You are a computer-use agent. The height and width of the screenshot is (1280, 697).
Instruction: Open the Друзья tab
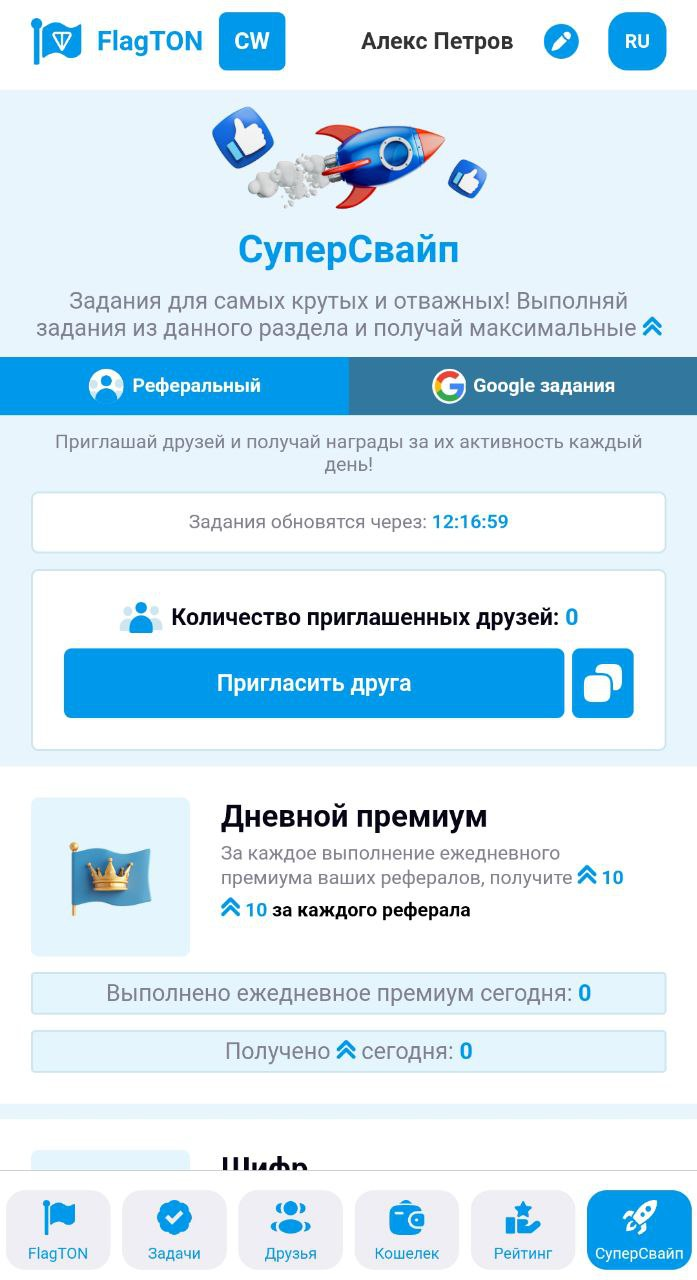(290, 1230)
